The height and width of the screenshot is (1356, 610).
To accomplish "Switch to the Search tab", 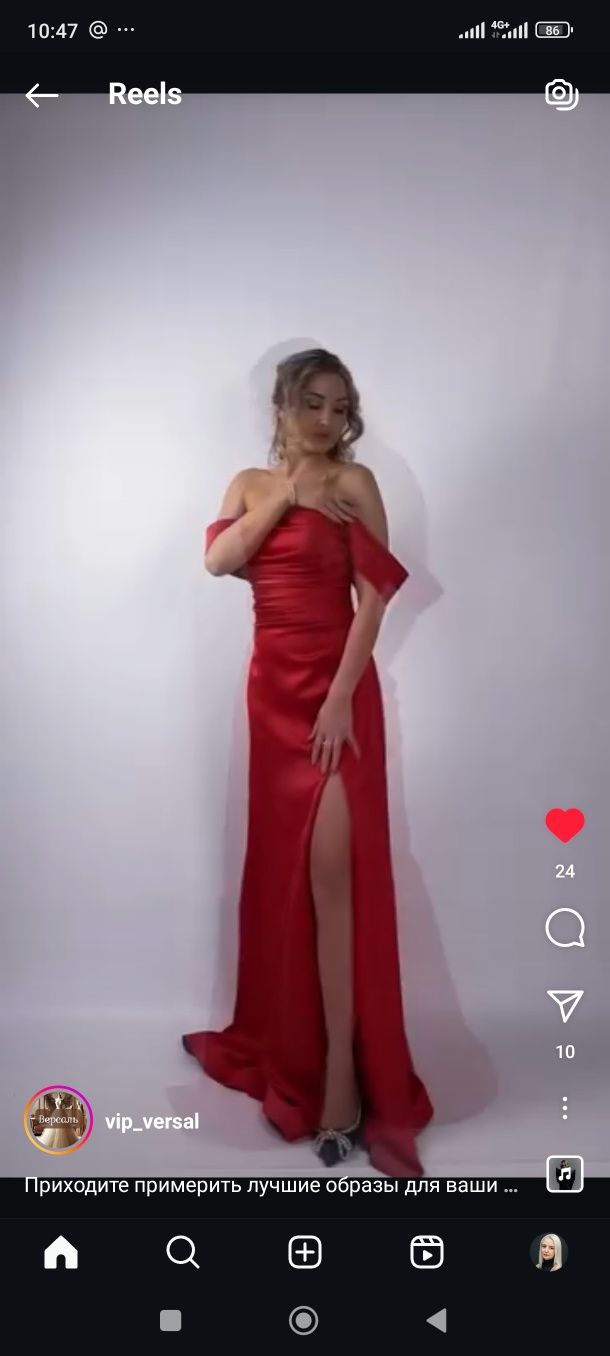I will tap(183, 1252).
